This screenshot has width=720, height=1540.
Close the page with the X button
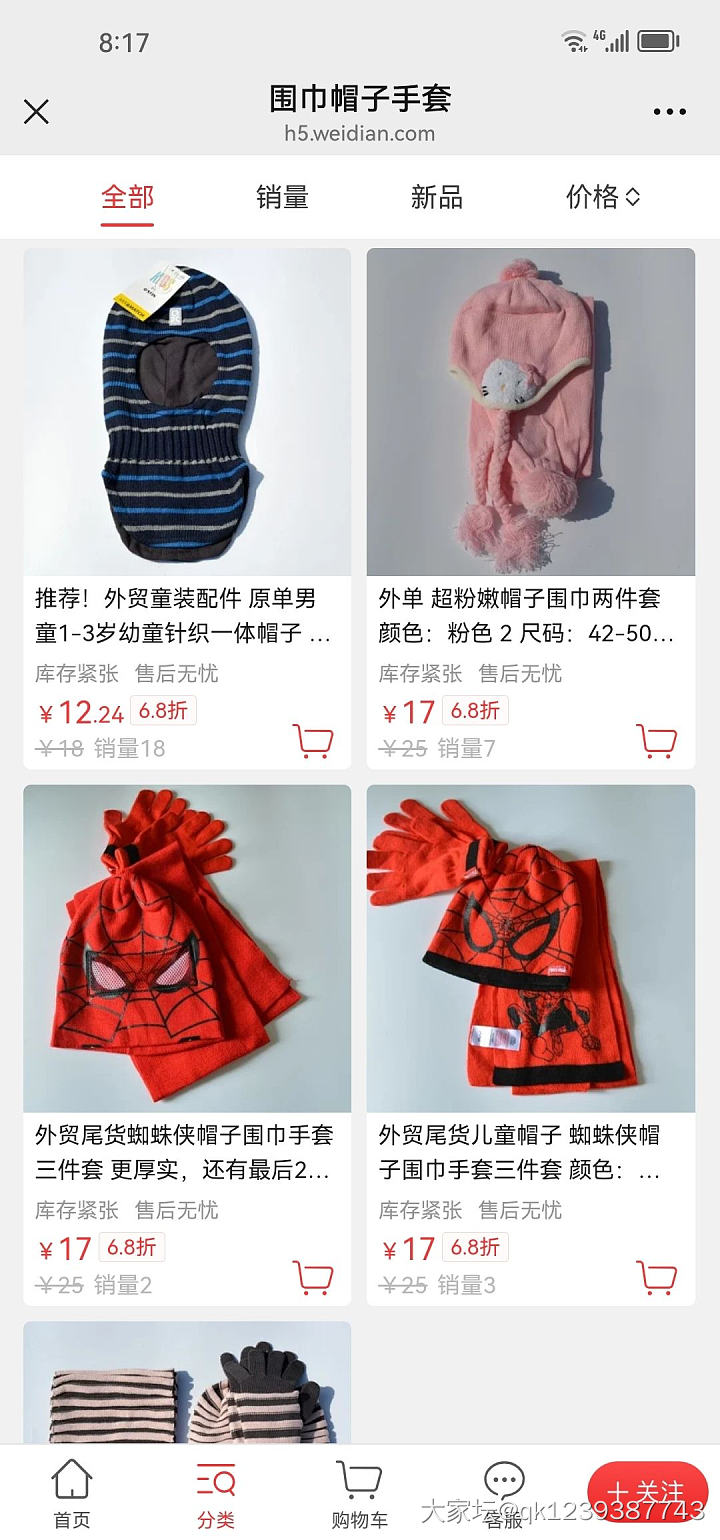(37, 112)
